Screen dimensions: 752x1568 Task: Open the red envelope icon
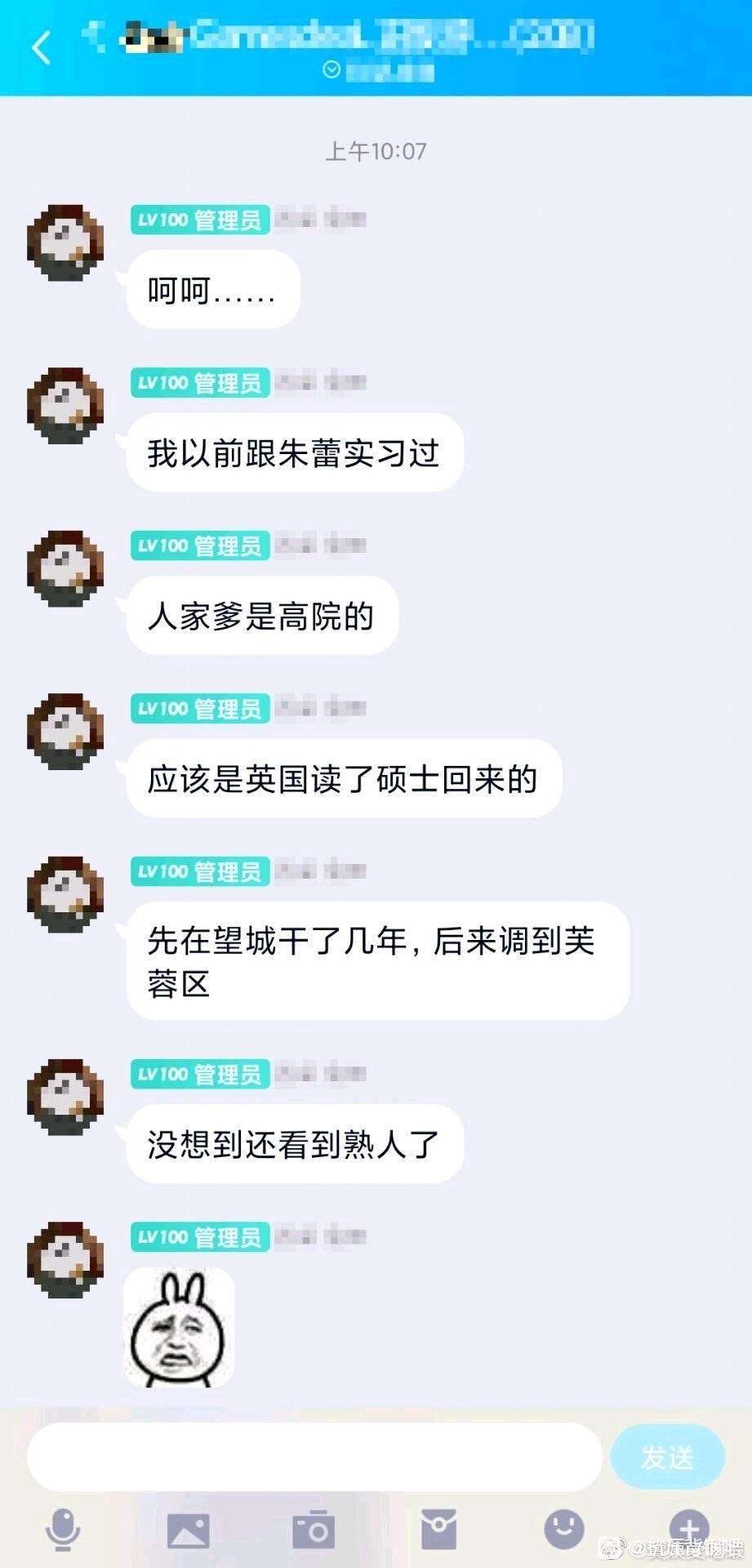(438, 1529)
